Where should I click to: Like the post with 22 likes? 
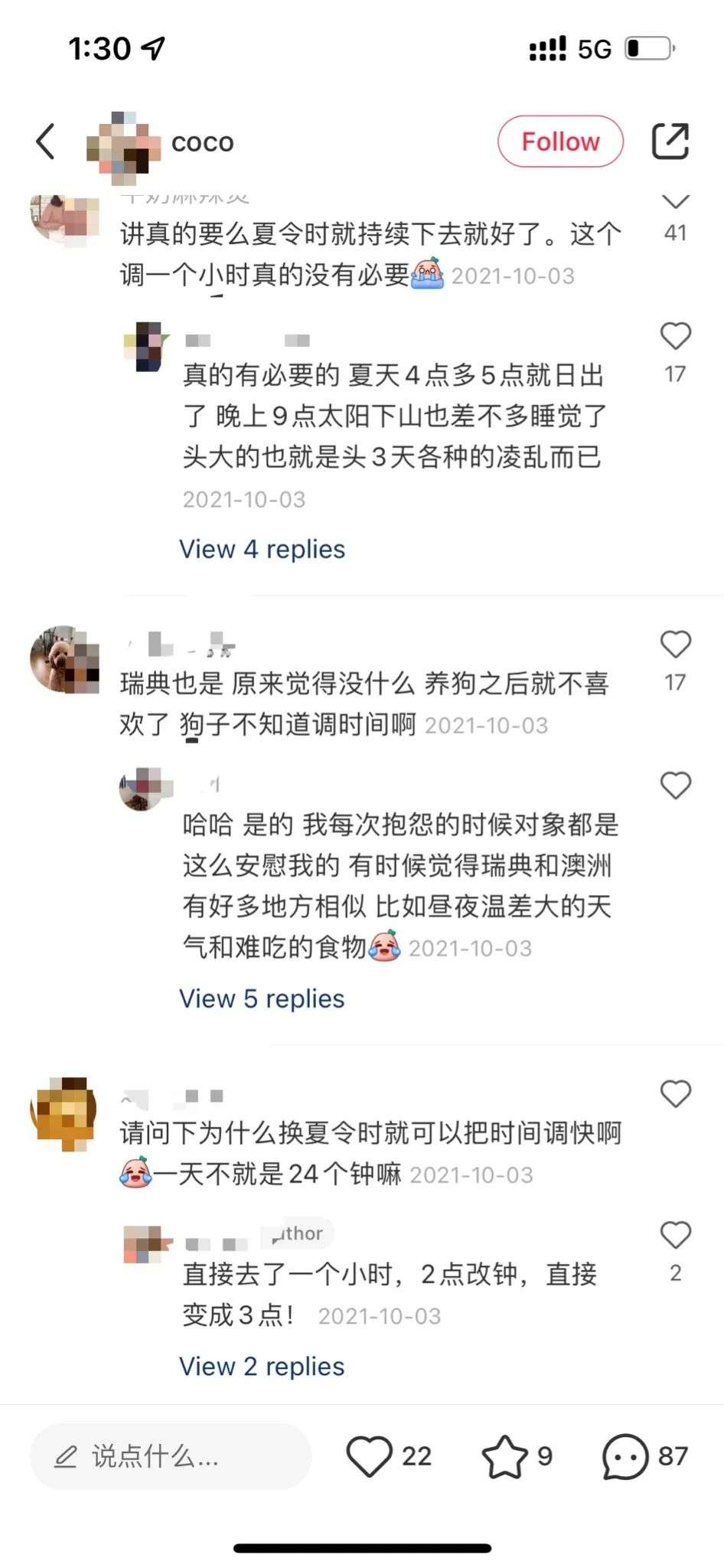tap(370, 1456)
